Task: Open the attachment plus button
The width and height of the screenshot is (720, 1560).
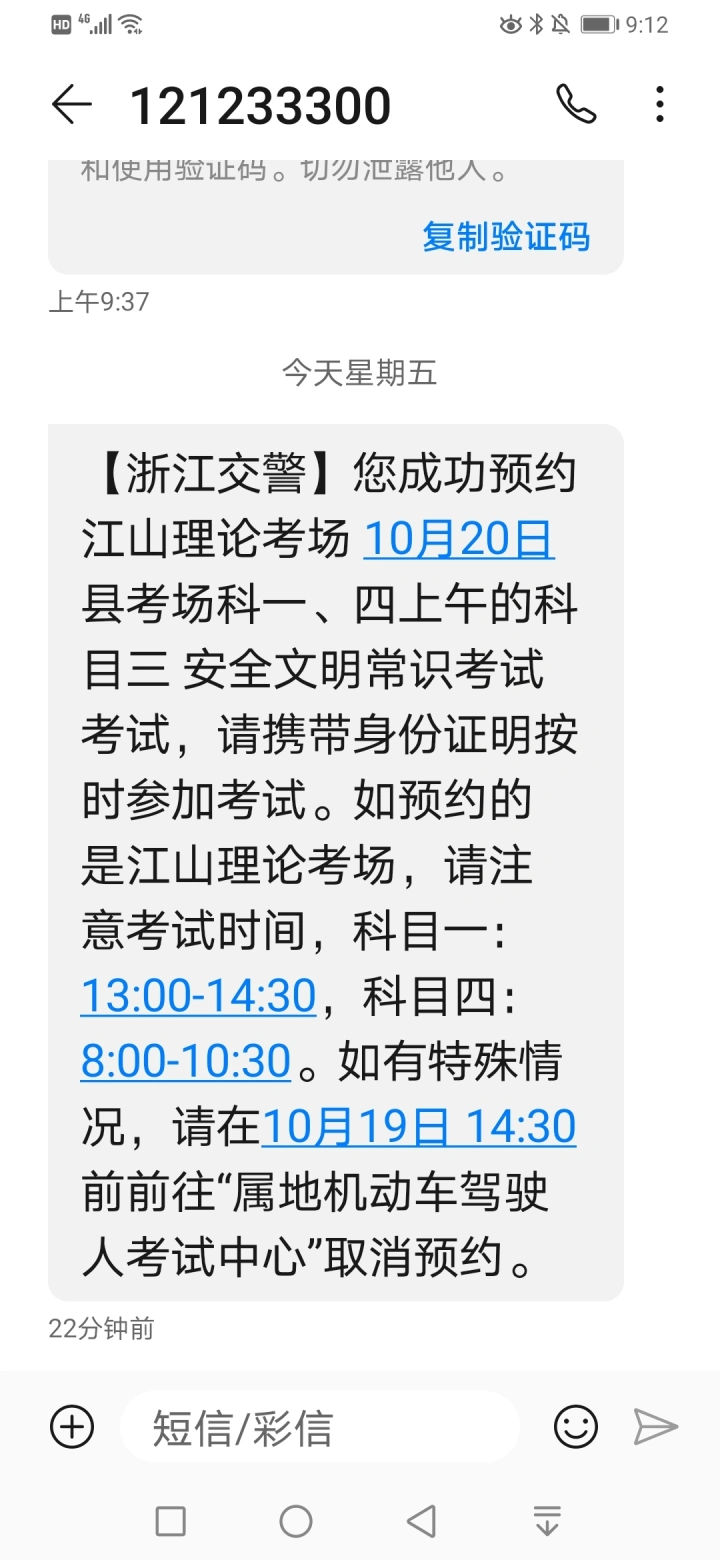Action: (72, 1426)
